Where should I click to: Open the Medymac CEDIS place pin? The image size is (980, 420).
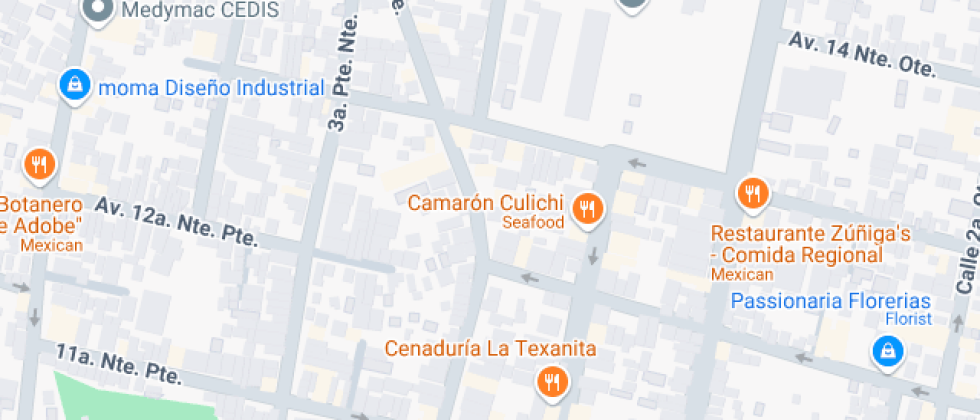pos(97,9)
